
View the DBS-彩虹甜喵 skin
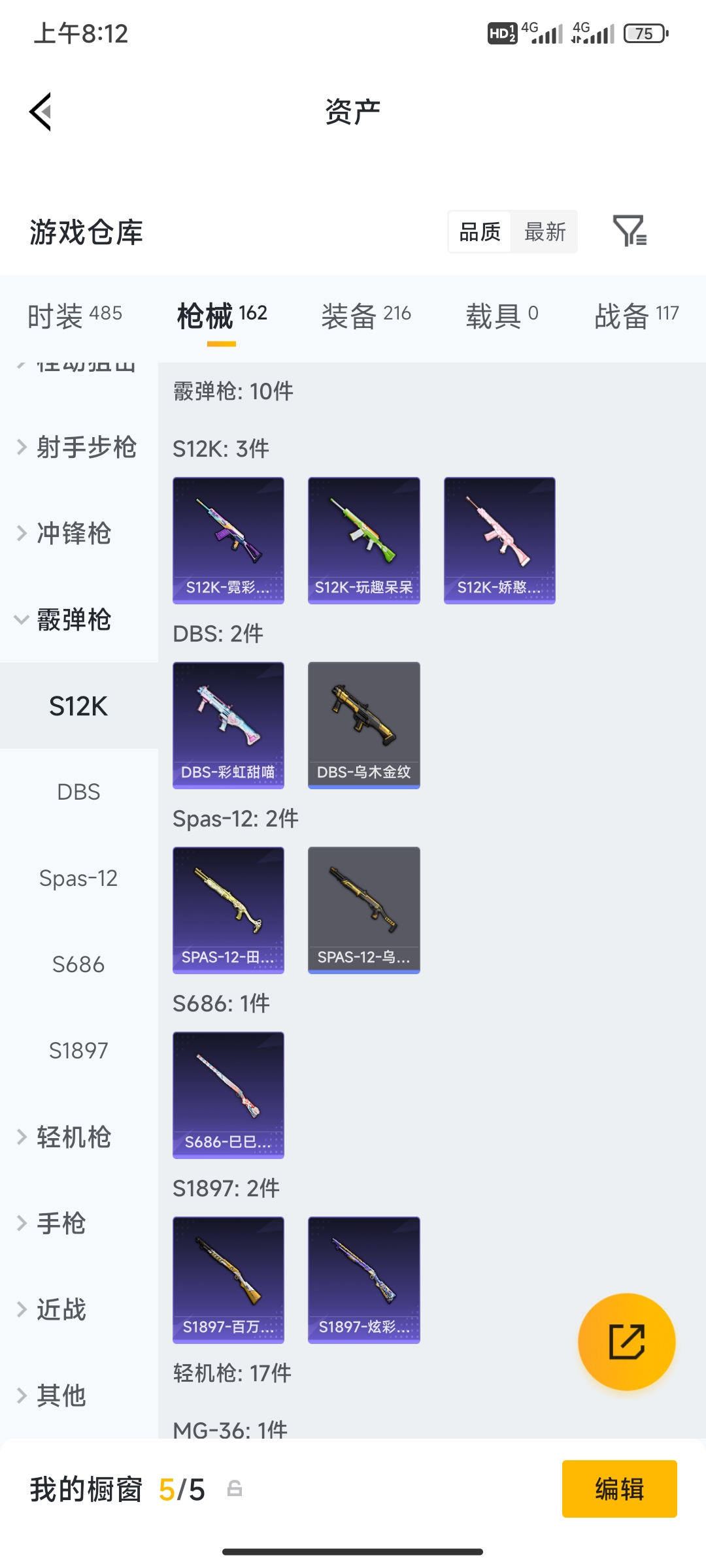(228, 725)
